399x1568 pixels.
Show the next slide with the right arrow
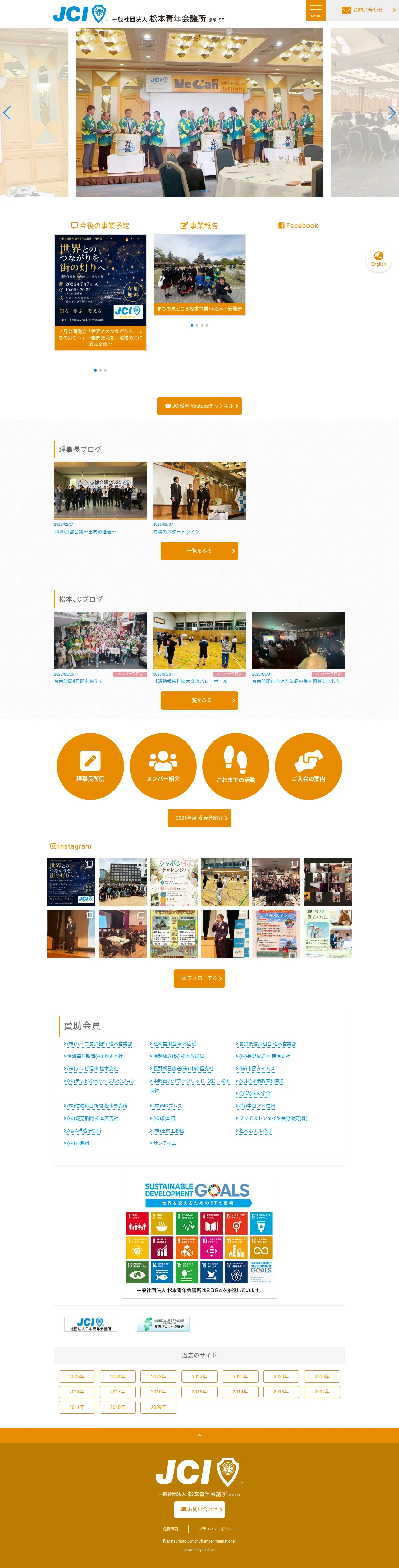pyautogui.click(x=392, y=113)
